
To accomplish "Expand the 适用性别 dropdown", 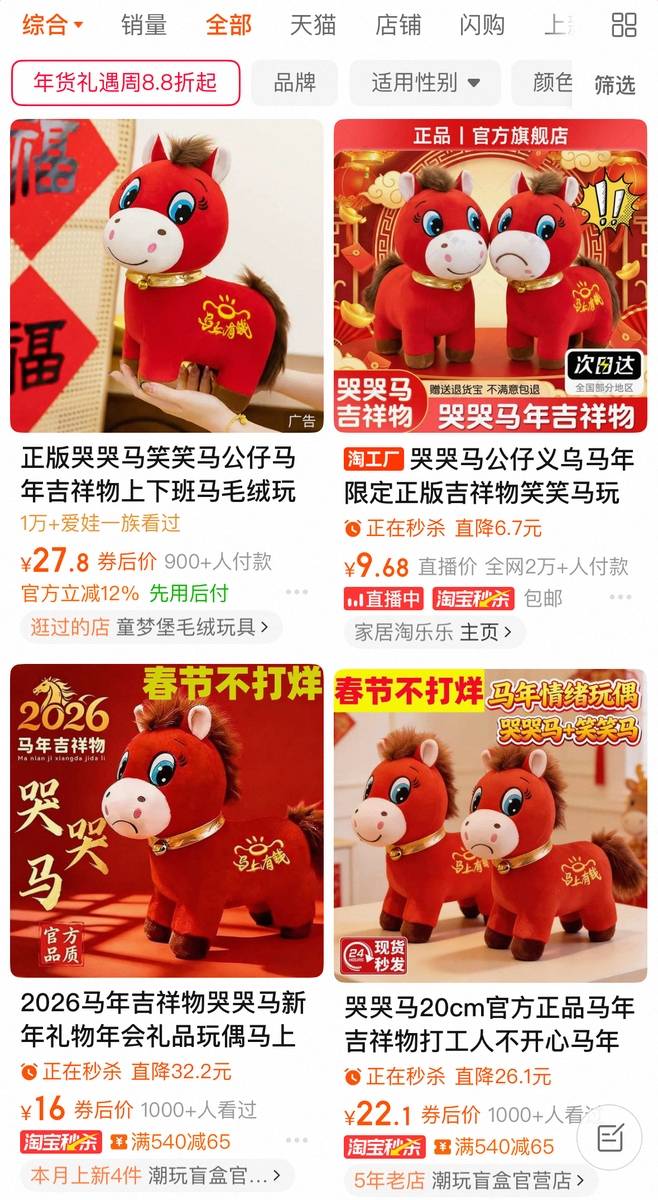I will tap(425, 83).
